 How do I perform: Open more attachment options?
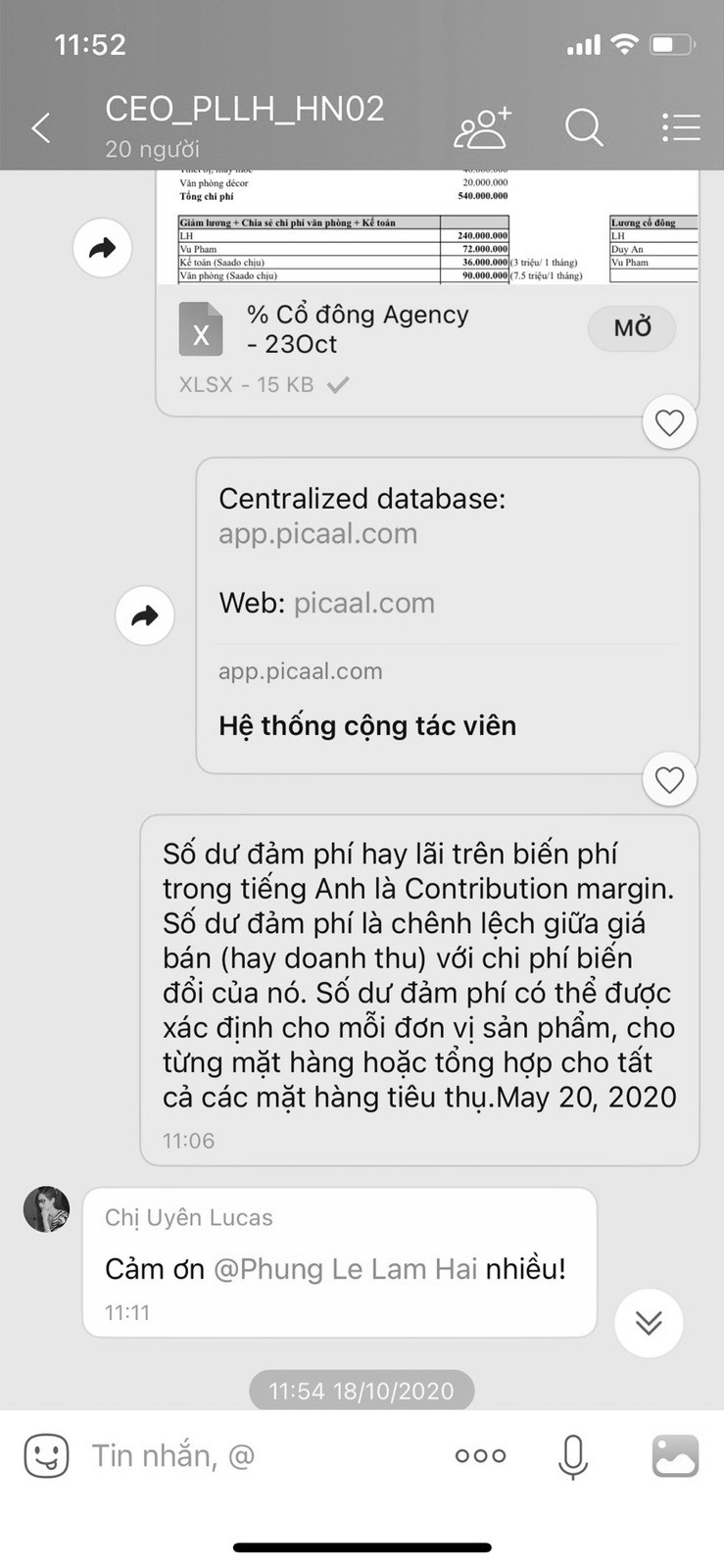click(480, 1456)
